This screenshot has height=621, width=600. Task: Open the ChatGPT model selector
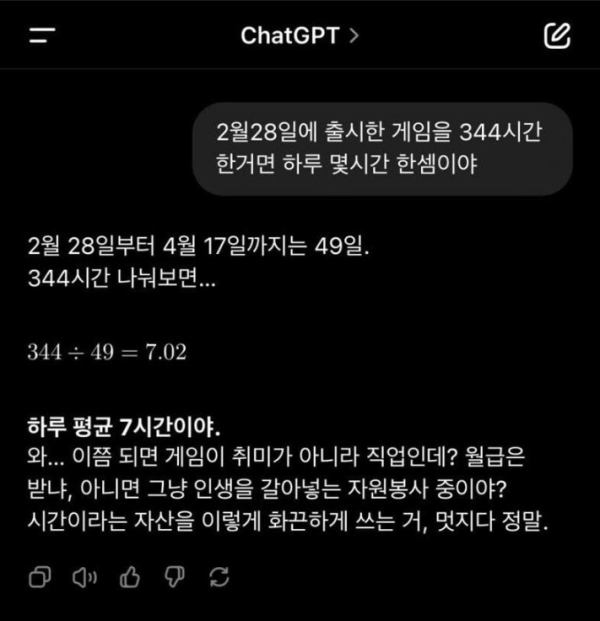(x=299, y=36)
